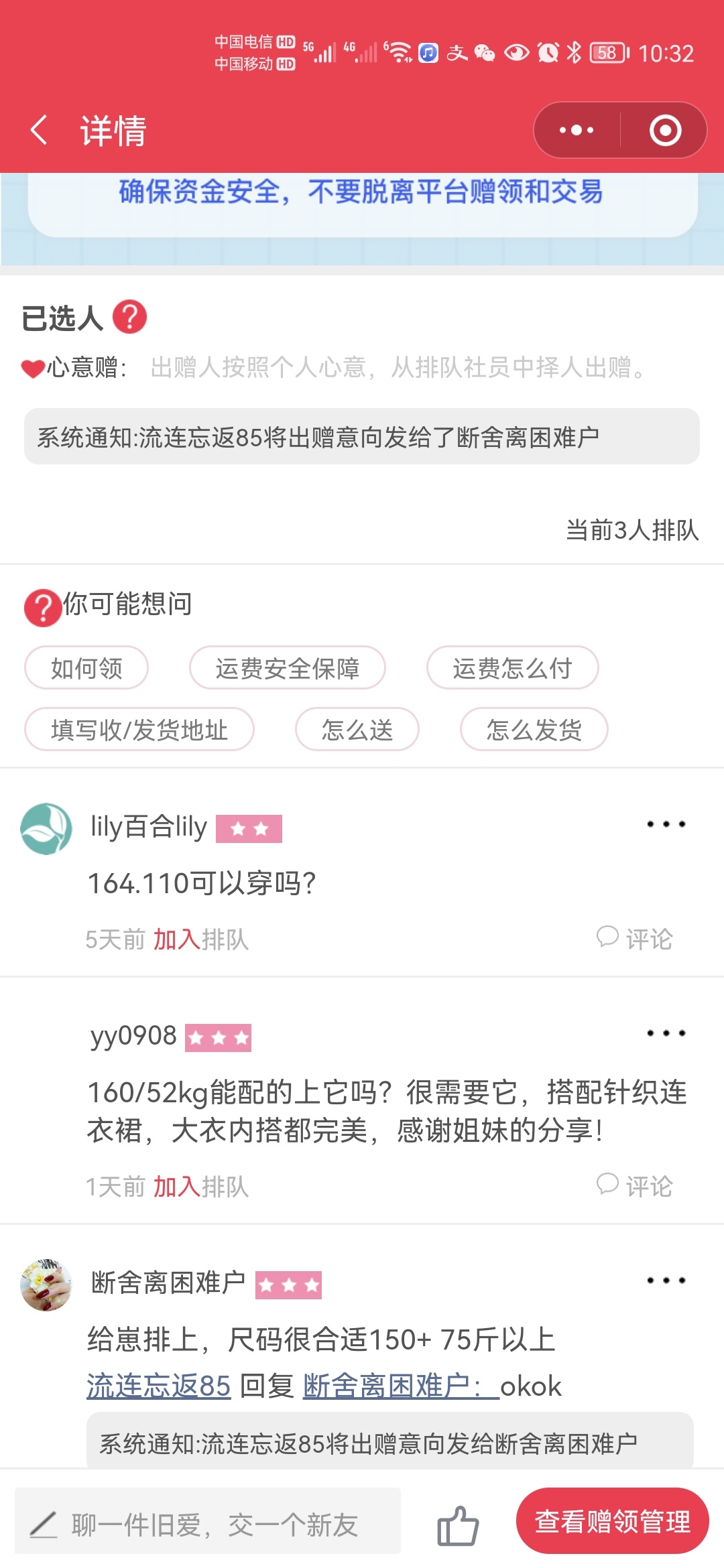Like this item with the thumbs-up
The height and width of the screenshot is (1568, 724).
click(x=458, y=1525)
